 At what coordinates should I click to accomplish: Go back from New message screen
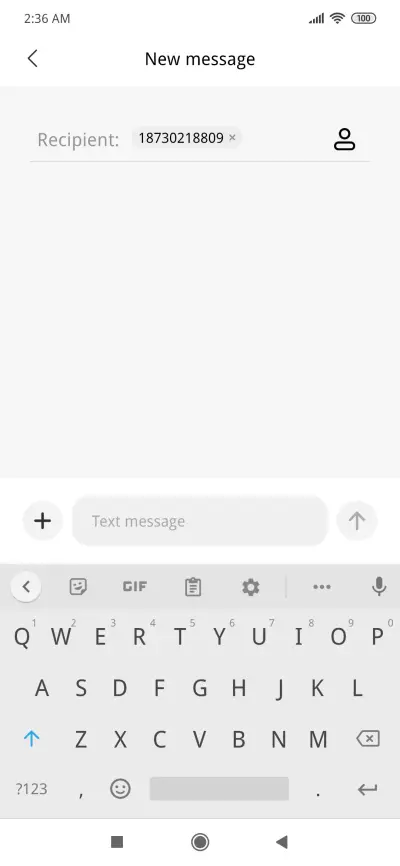coord(33,59)
